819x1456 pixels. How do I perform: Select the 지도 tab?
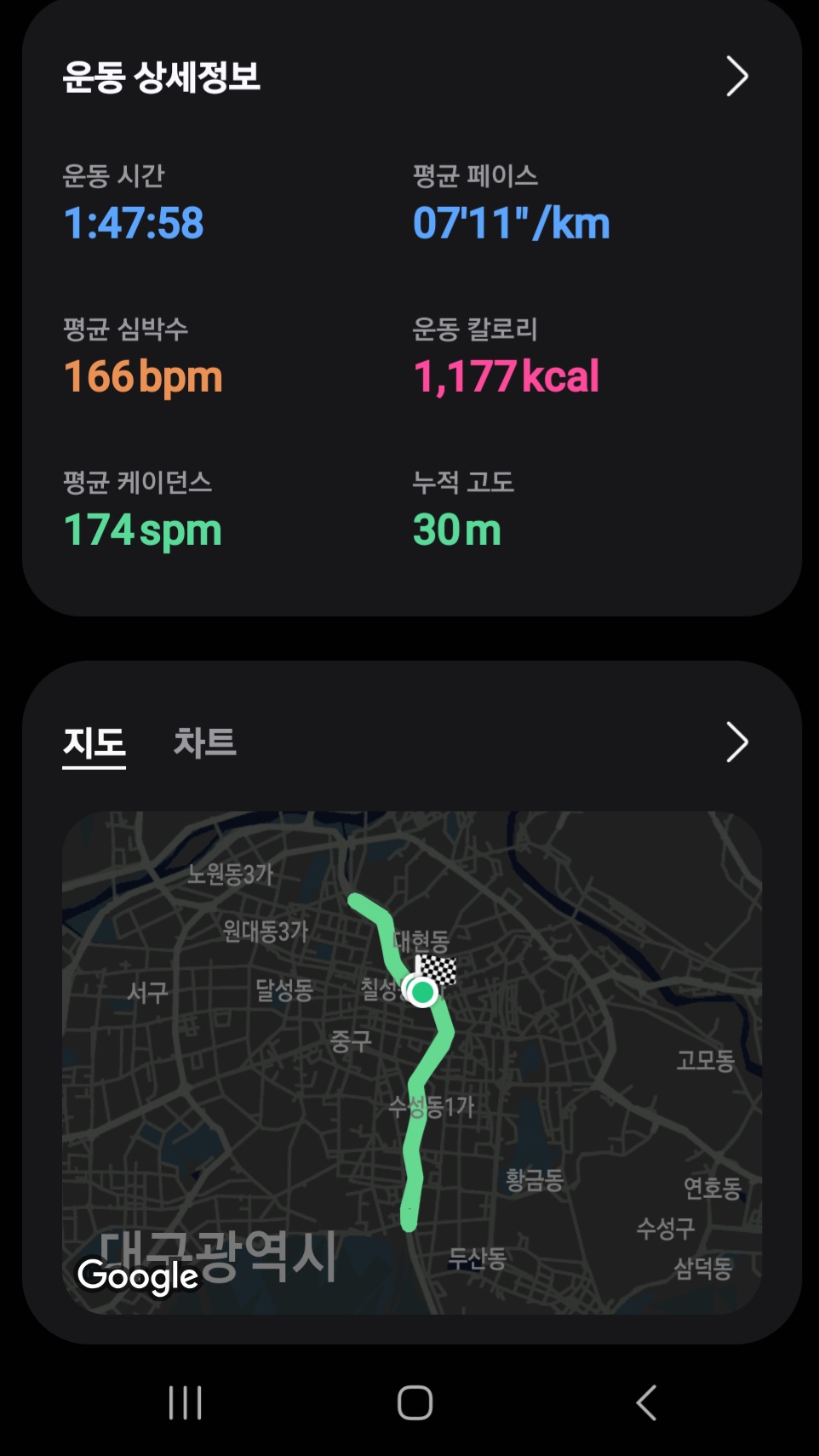[94, 742]
